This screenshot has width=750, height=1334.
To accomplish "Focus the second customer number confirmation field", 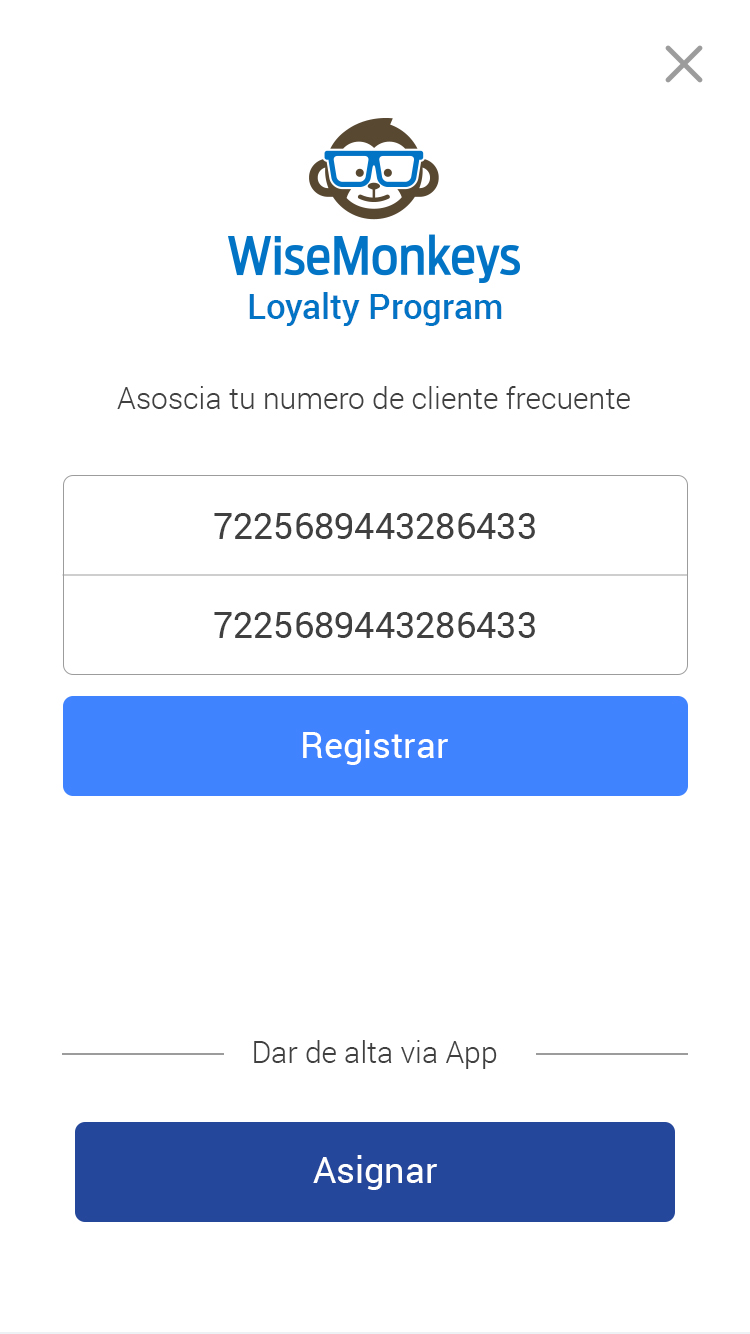I will tap(375, 626).
